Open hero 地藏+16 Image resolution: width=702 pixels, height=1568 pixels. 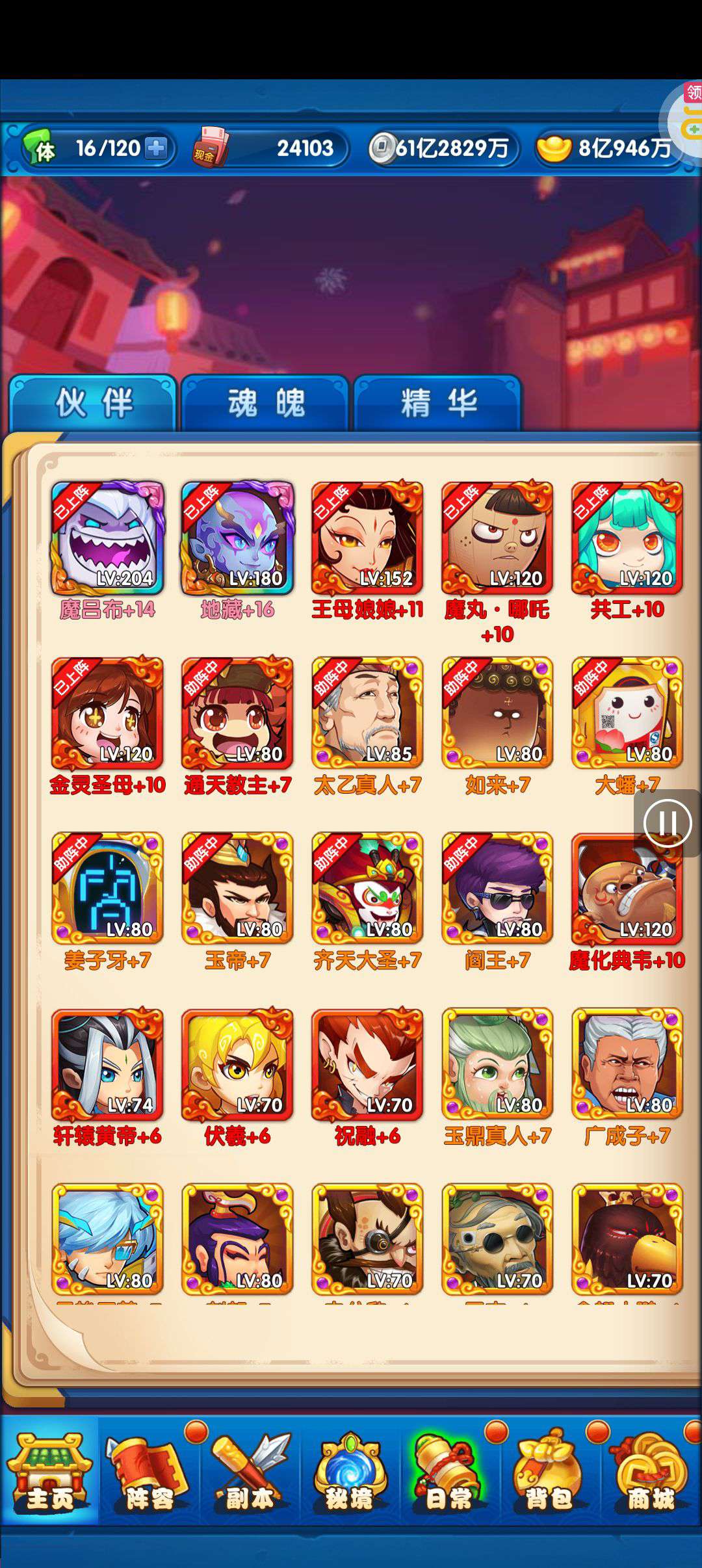(237, 538)
